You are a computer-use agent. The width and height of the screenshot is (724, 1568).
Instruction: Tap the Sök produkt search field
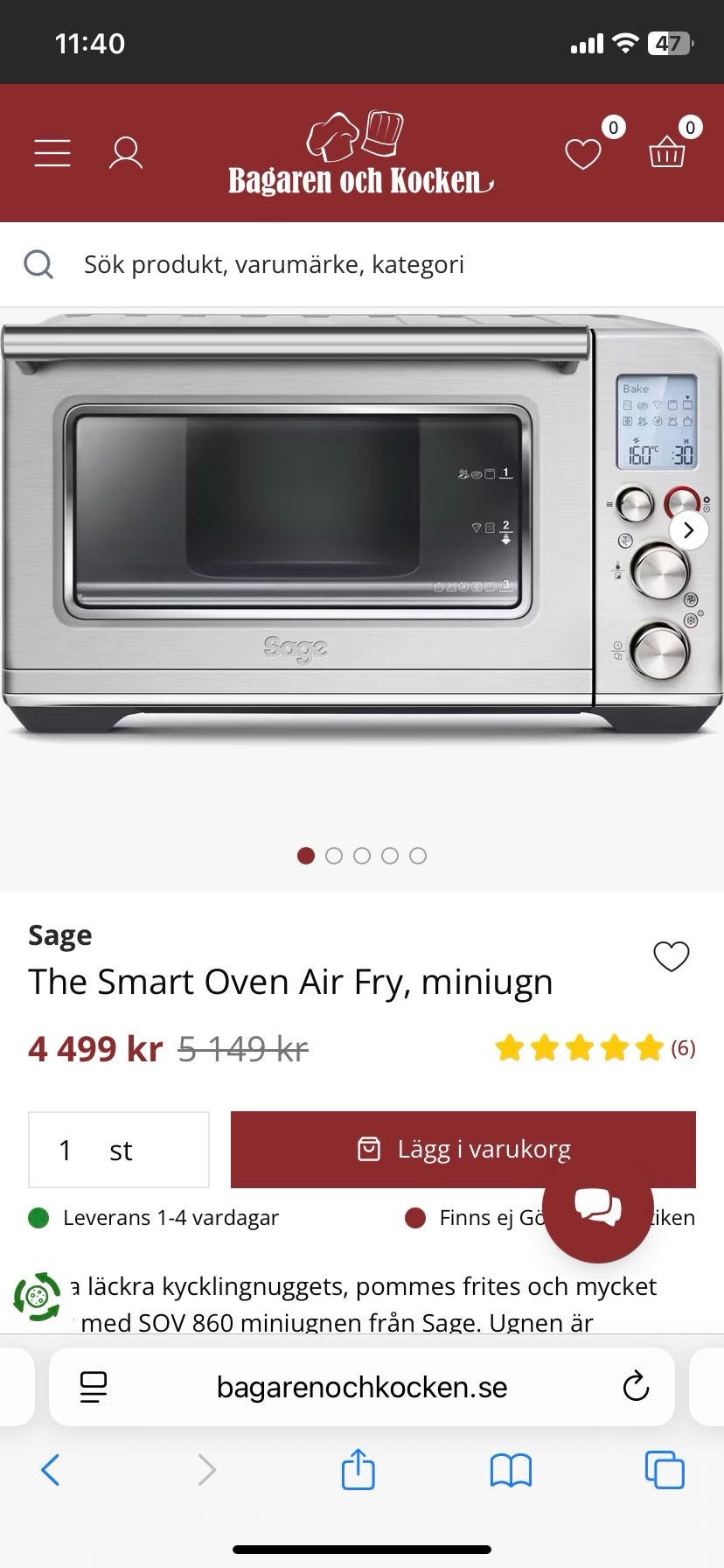[x=362, y=264]
